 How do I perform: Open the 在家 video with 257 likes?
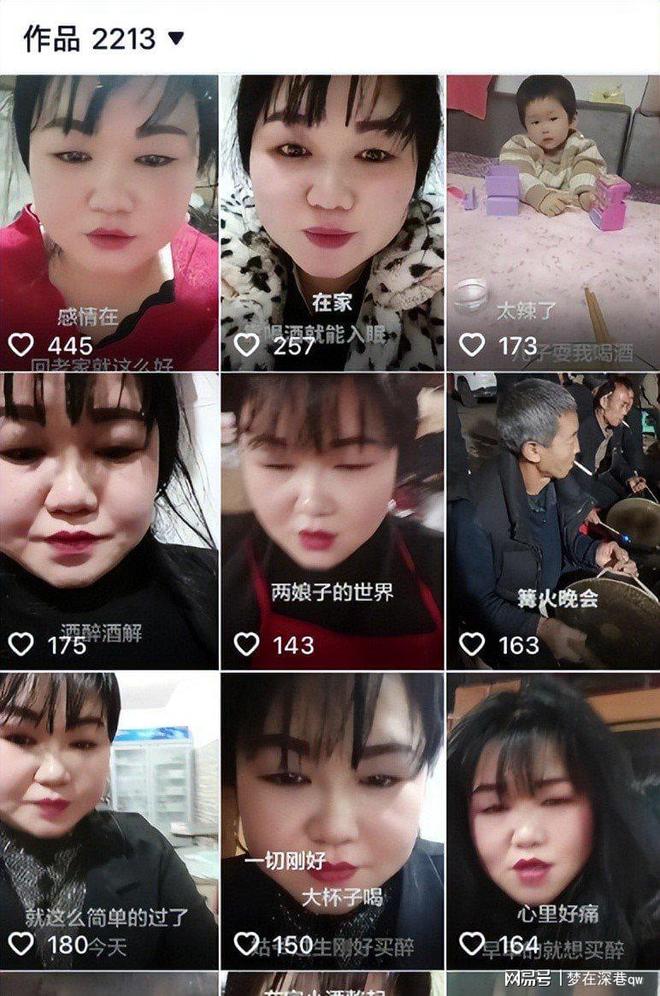[x=331, y=222]
